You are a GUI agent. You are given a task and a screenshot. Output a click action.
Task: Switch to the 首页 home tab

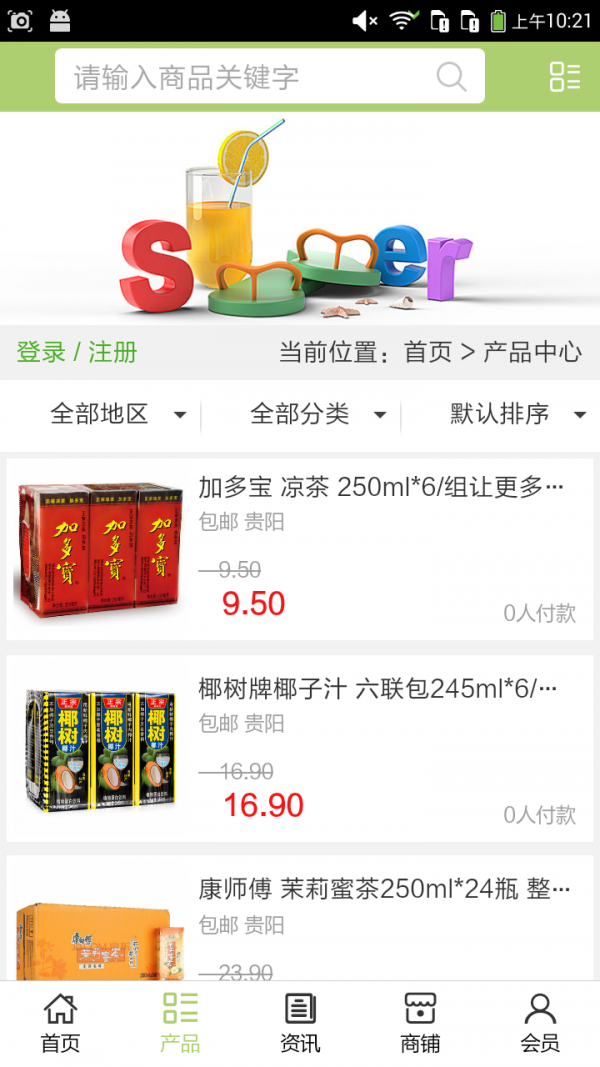(x=60, y=1023)
